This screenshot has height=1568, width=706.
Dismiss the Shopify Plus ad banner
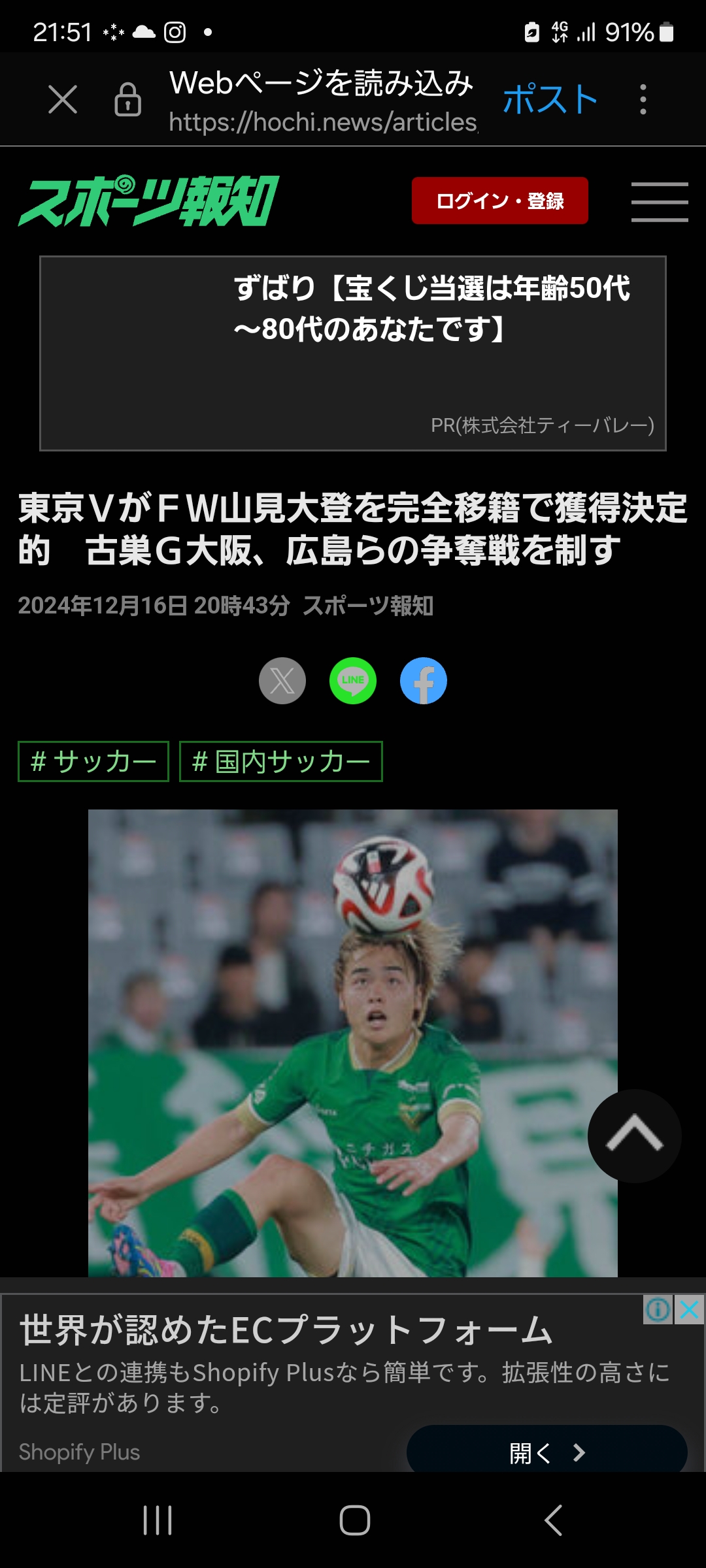pyautogui.click(x=690, y=1309)
